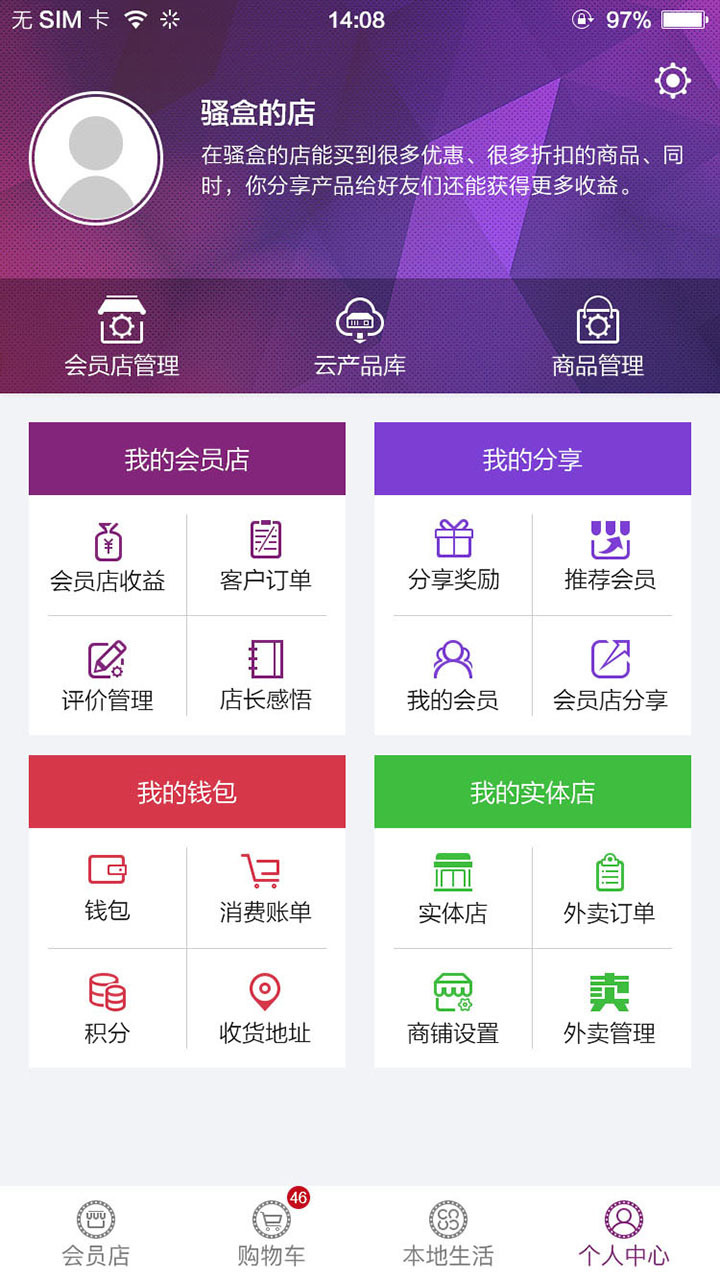Open 云产品库
The image size is (720, 1280).
click(x=360, y=336)
